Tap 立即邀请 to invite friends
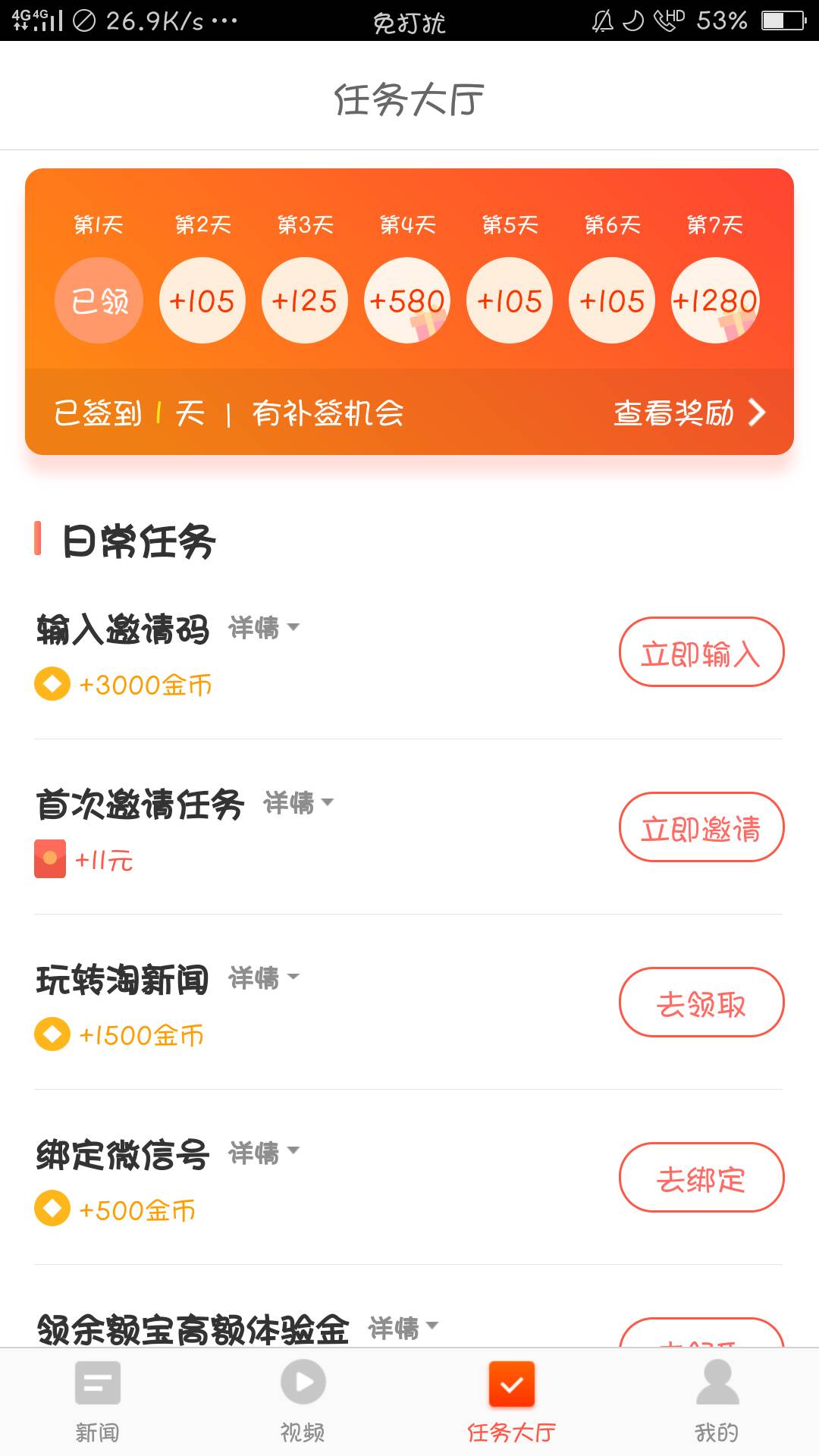Screen dimensions: 819x1456 point(701,827)
